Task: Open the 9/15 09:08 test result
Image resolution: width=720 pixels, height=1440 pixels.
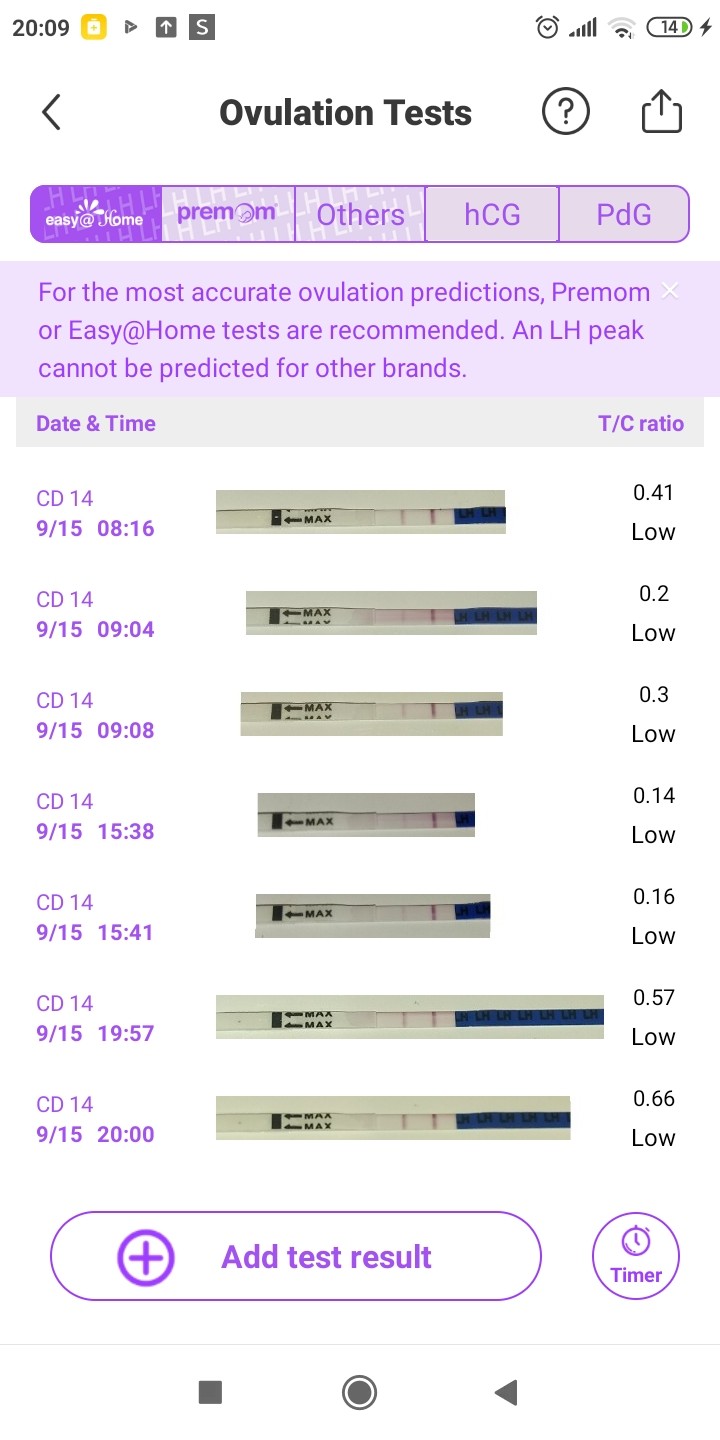Action: (360, 715)
